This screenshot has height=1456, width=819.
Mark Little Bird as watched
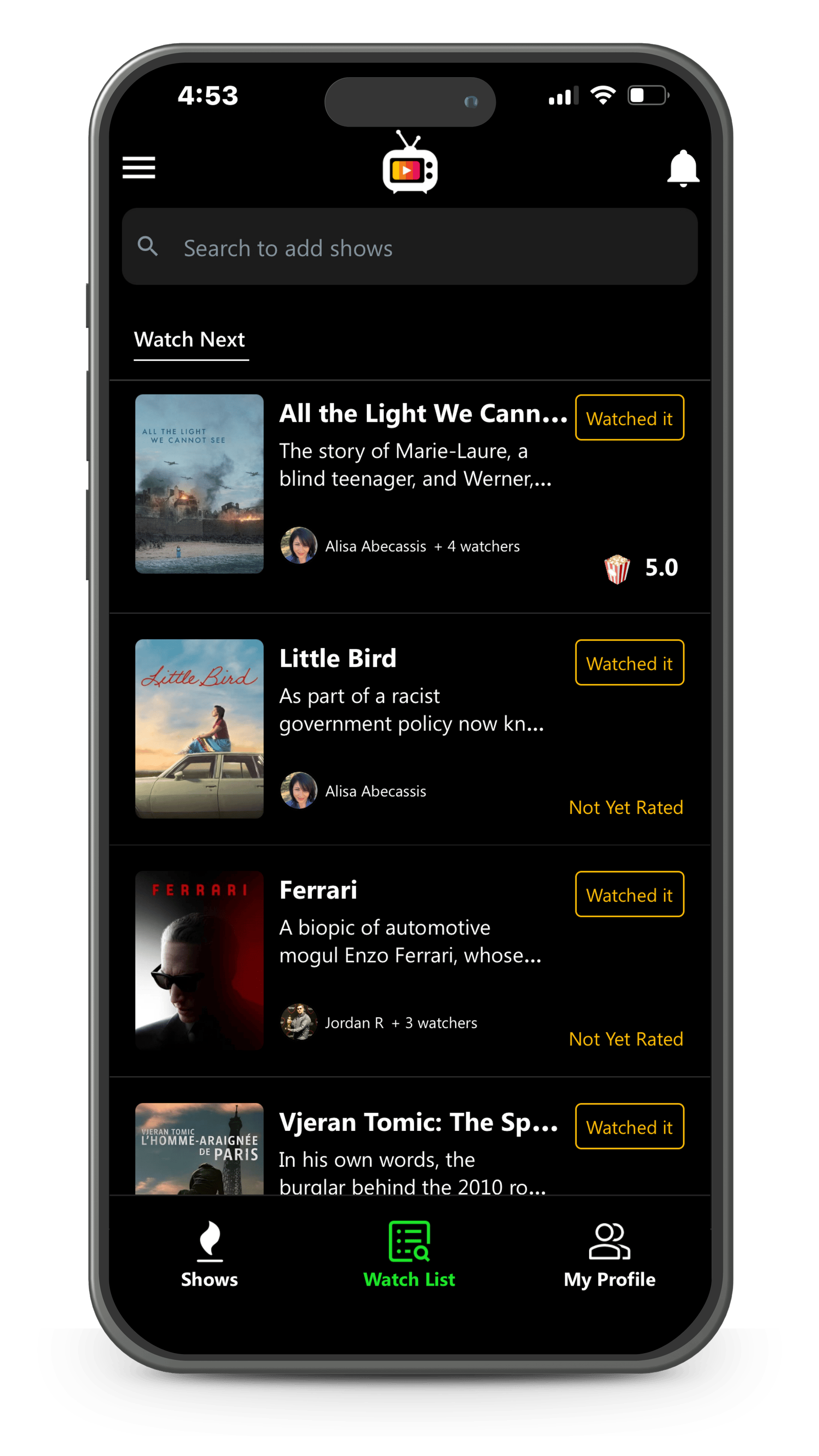click(x=629, y=663)
